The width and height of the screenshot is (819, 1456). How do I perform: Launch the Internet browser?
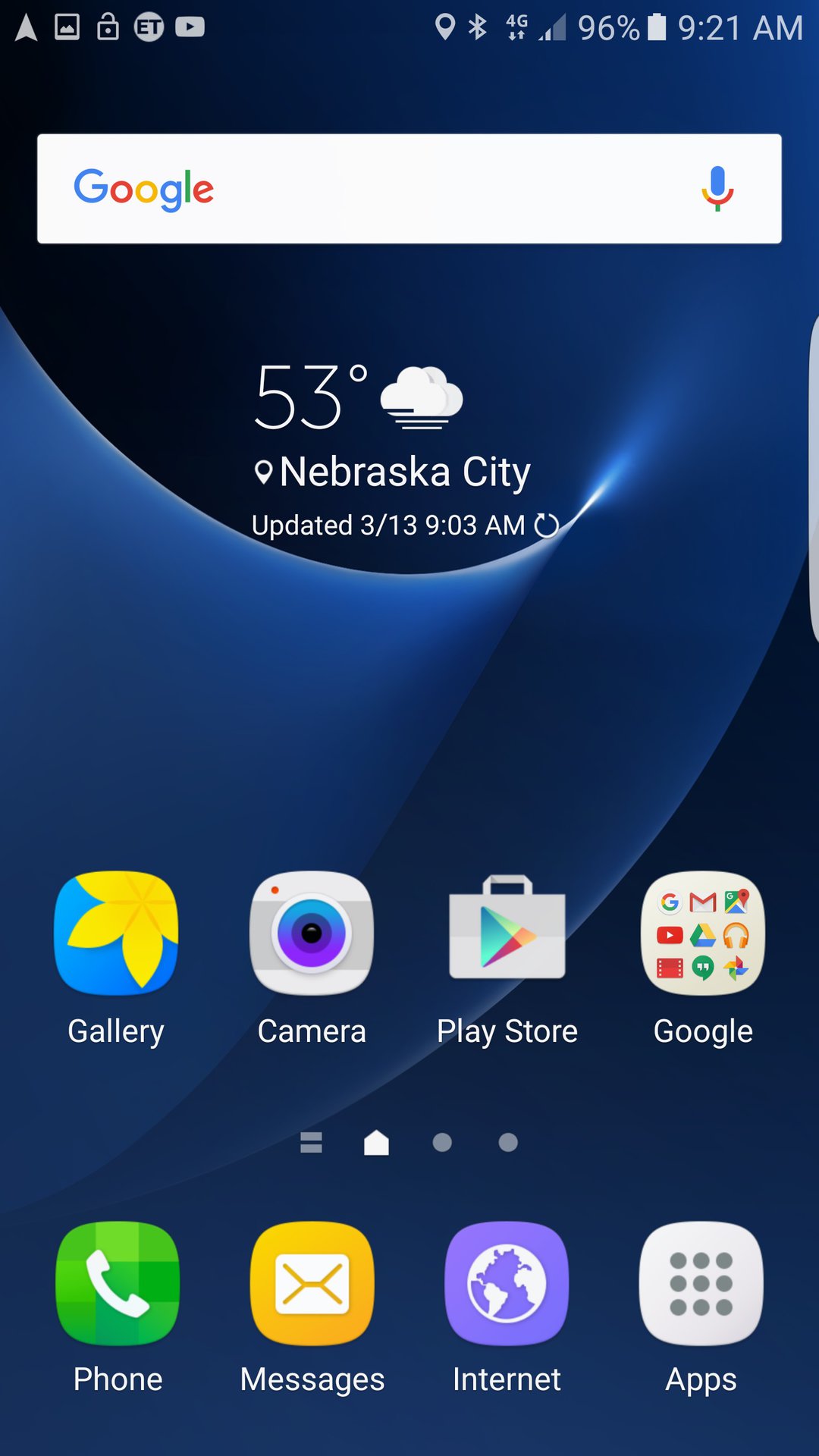click(507, 1283)
